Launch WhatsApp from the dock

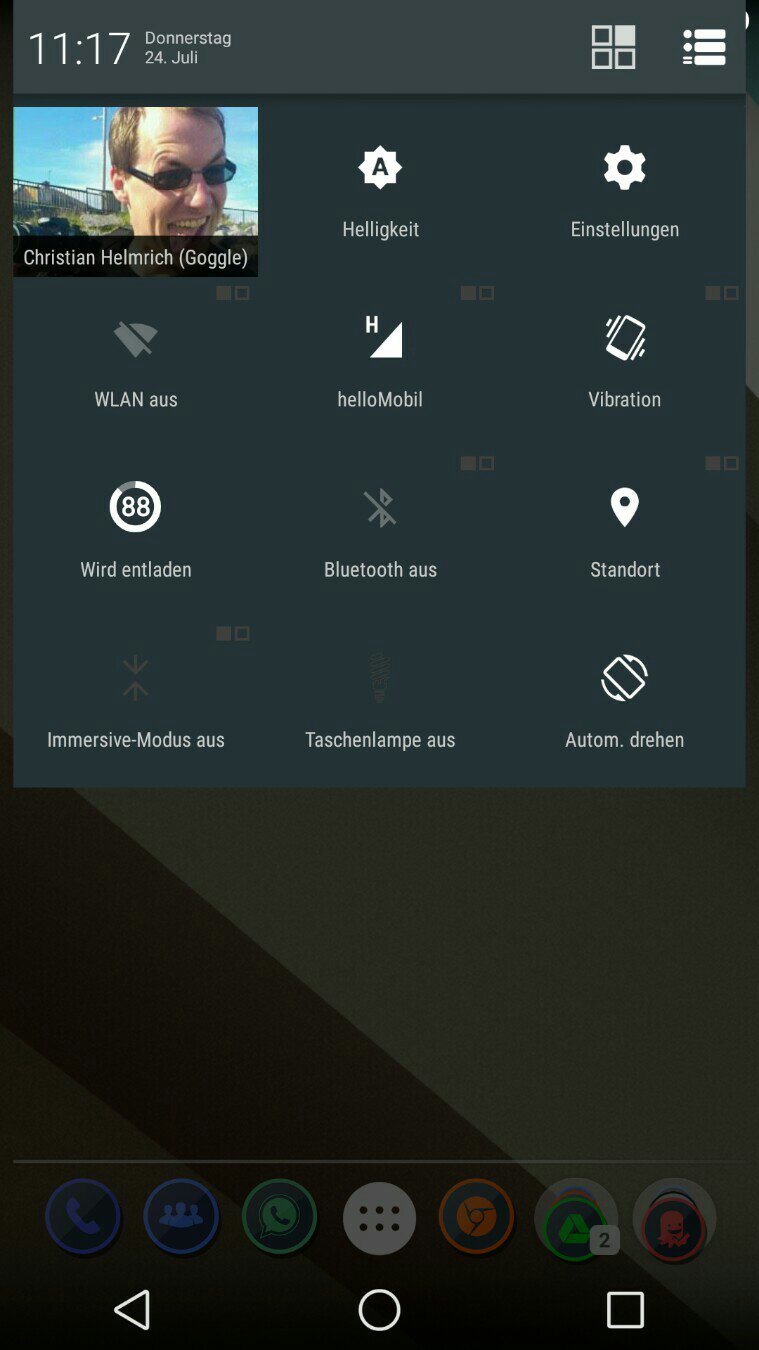click(x=280, y=1217)
